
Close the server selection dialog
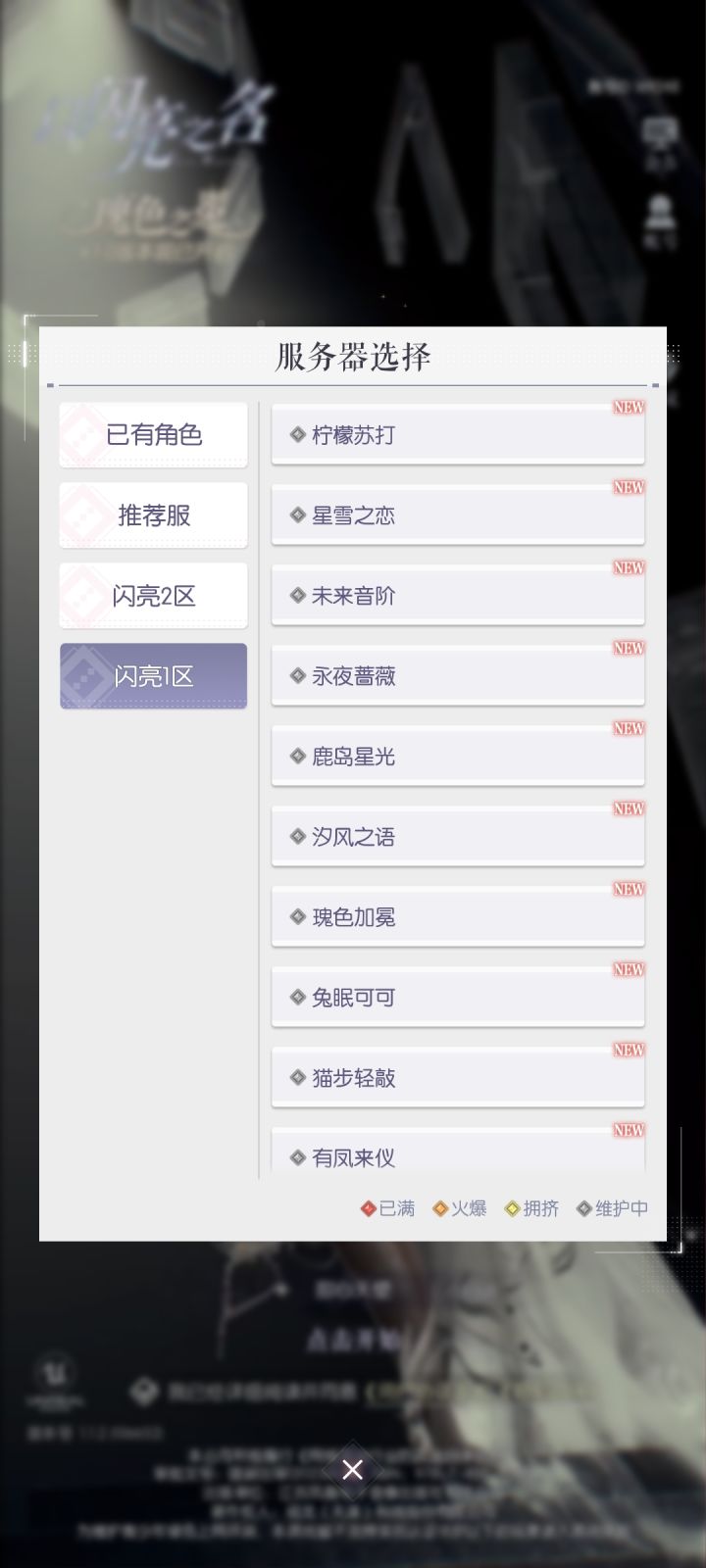click(x=353, y=1470)
